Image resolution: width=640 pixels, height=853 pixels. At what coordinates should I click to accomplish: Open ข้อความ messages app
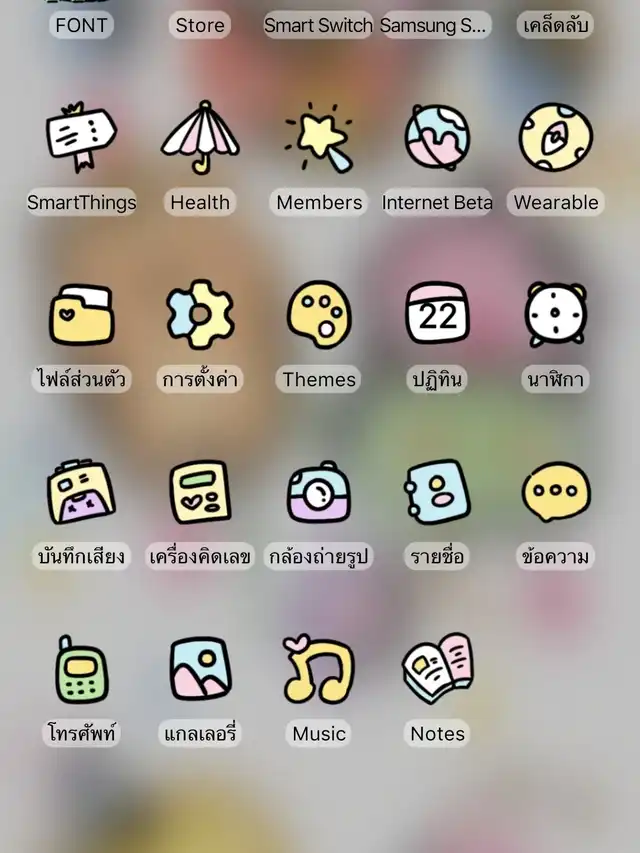(556, 492)
